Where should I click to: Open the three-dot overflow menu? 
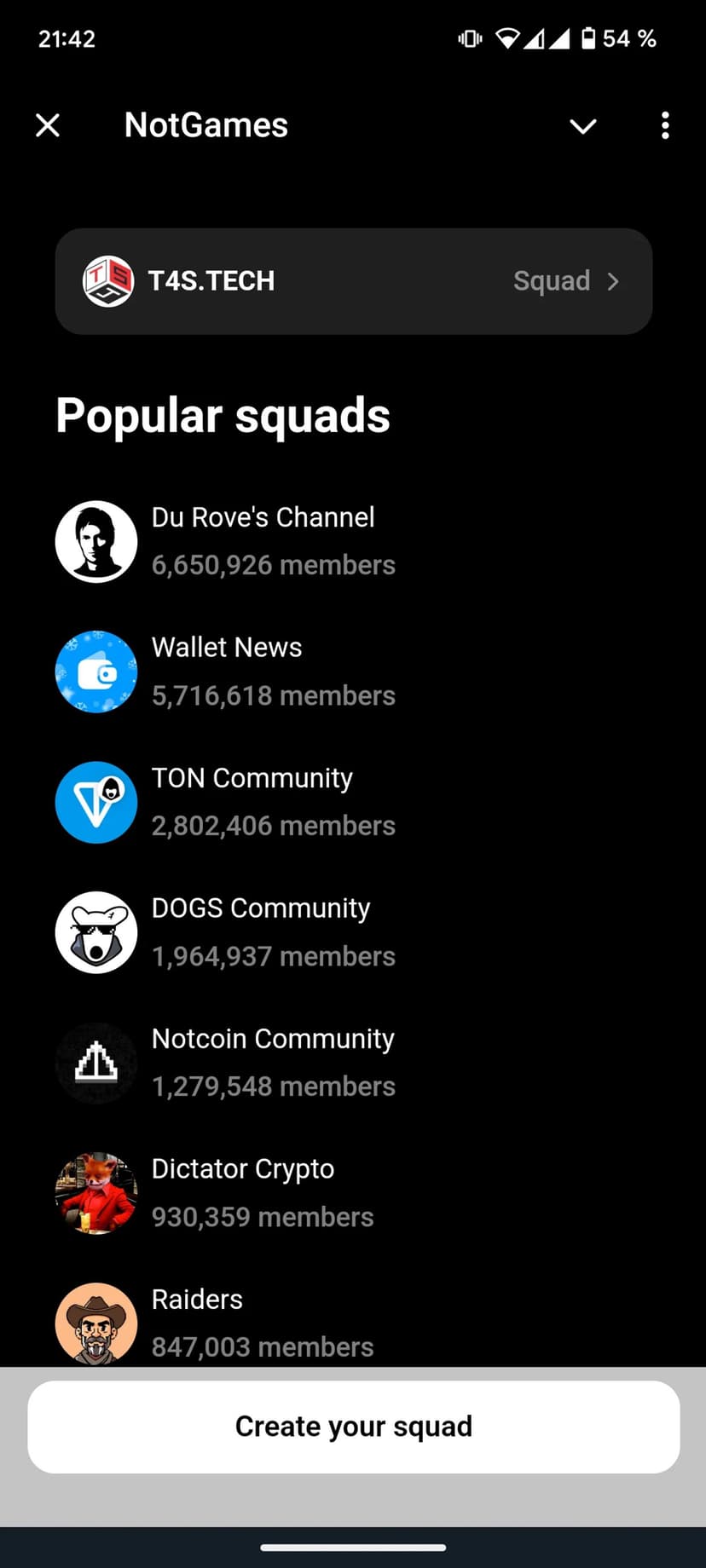(665, 126)
